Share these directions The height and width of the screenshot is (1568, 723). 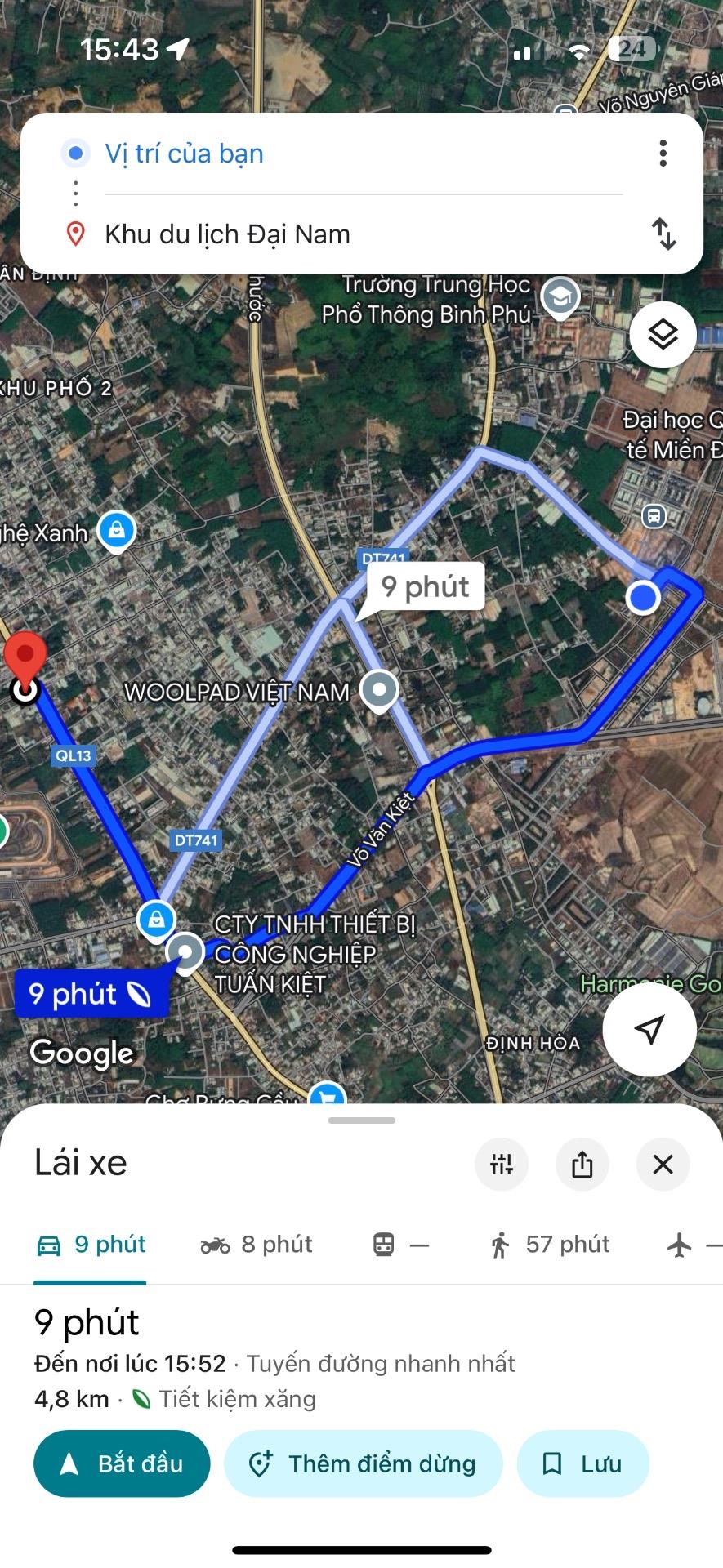point(582,1164)
